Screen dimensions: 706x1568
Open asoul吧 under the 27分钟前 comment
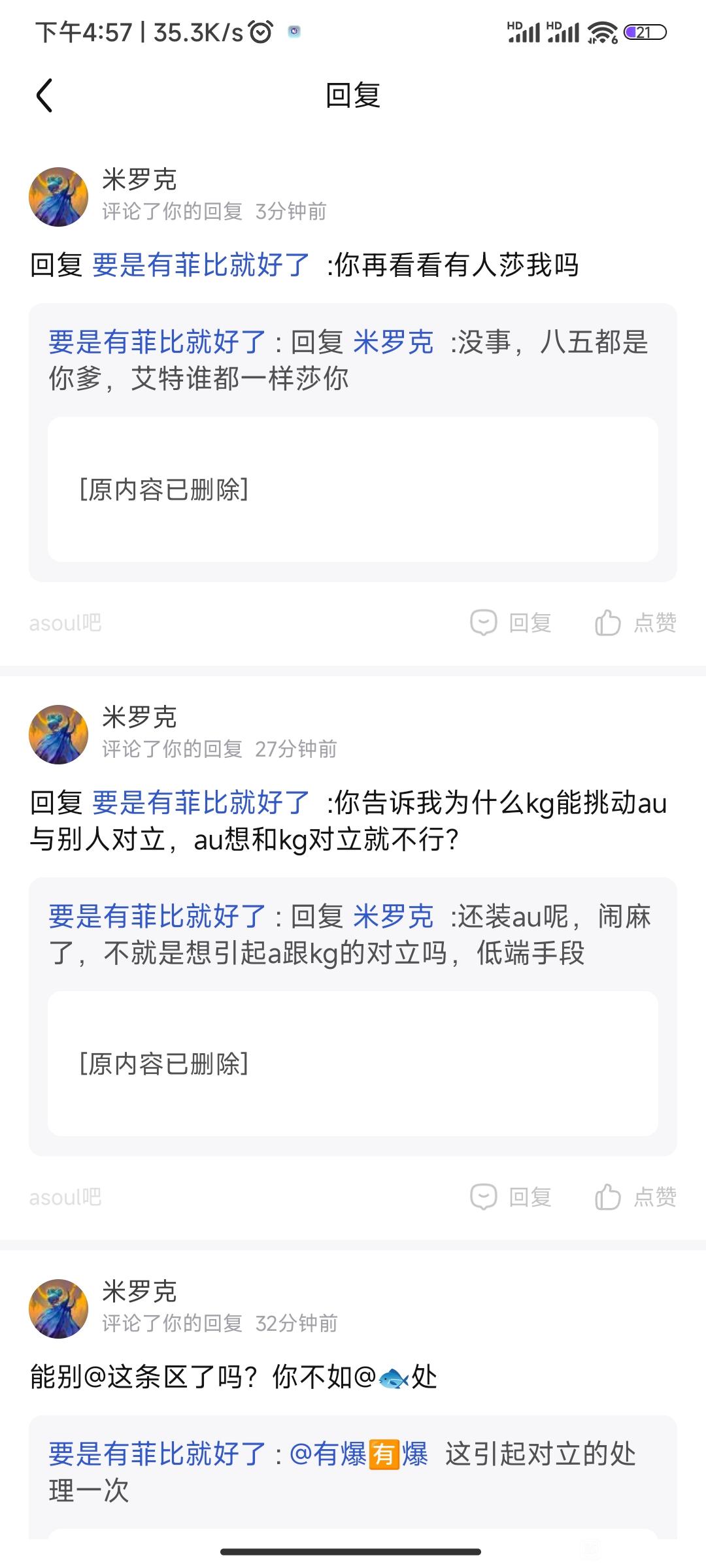(65, 1198)
